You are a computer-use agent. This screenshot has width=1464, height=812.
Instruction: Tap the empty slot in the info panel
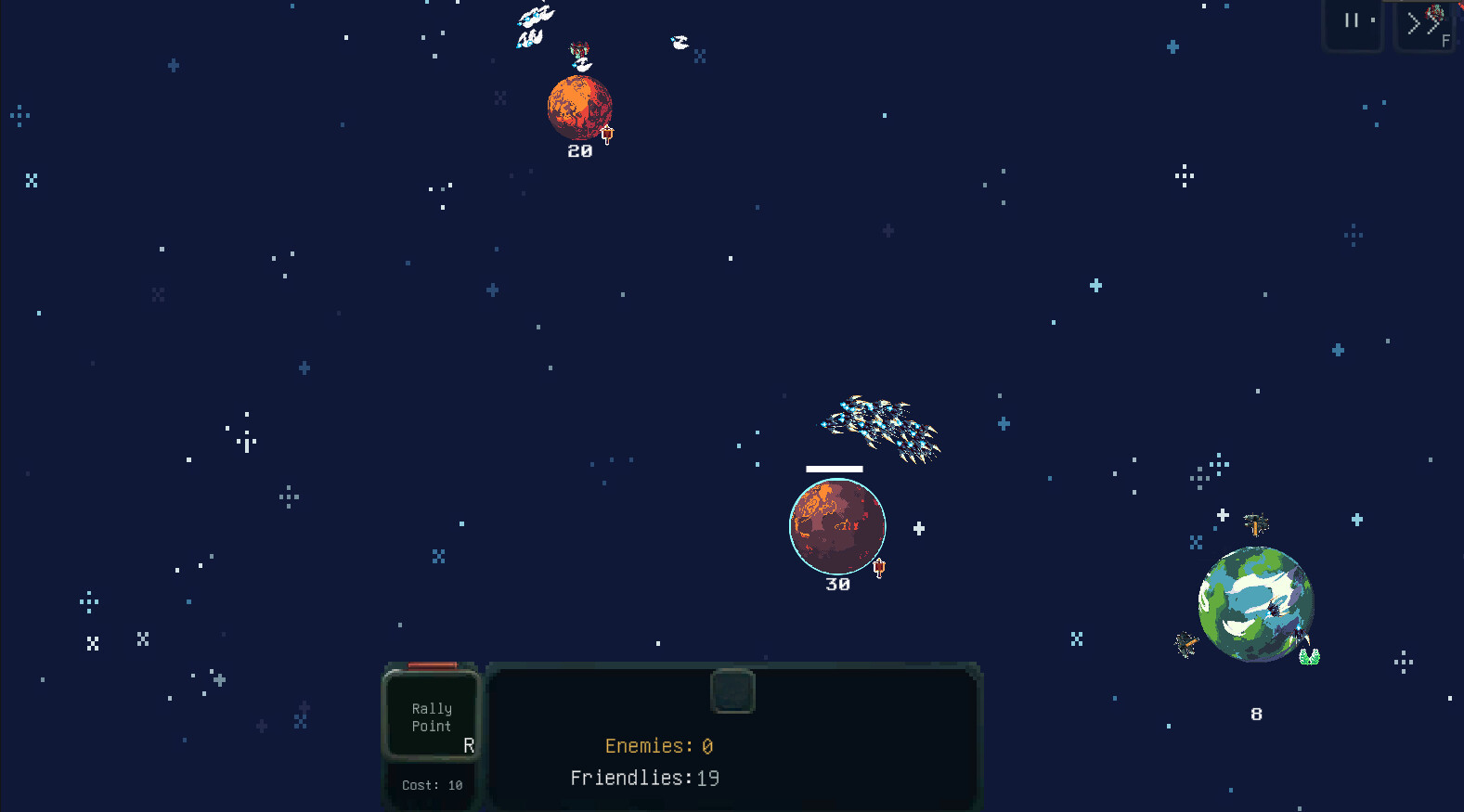coord(732,690)
